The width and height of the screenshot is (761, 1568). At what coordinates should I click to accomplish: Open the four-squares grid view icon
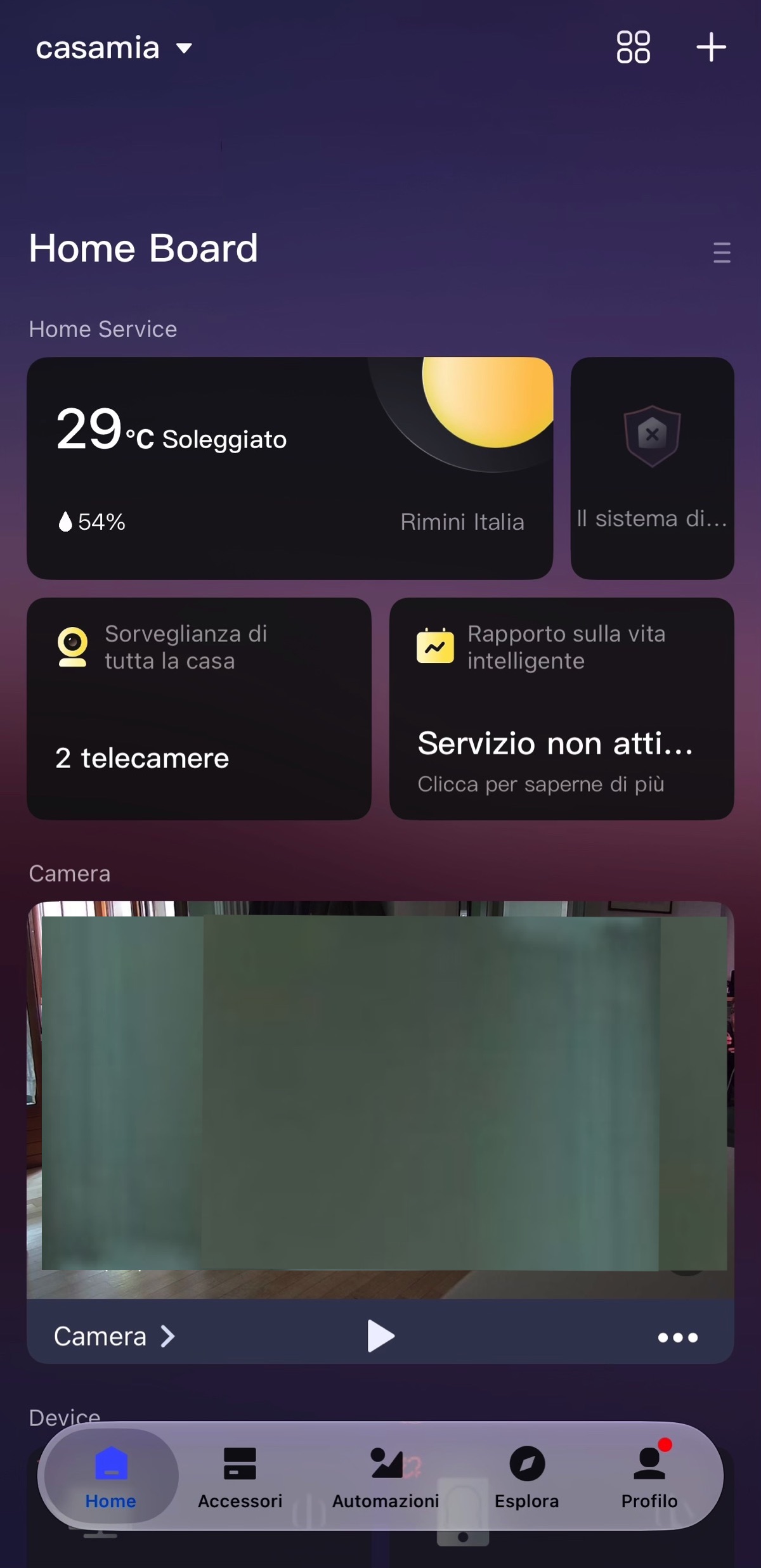pyautogui.click(x=633, y=47)
